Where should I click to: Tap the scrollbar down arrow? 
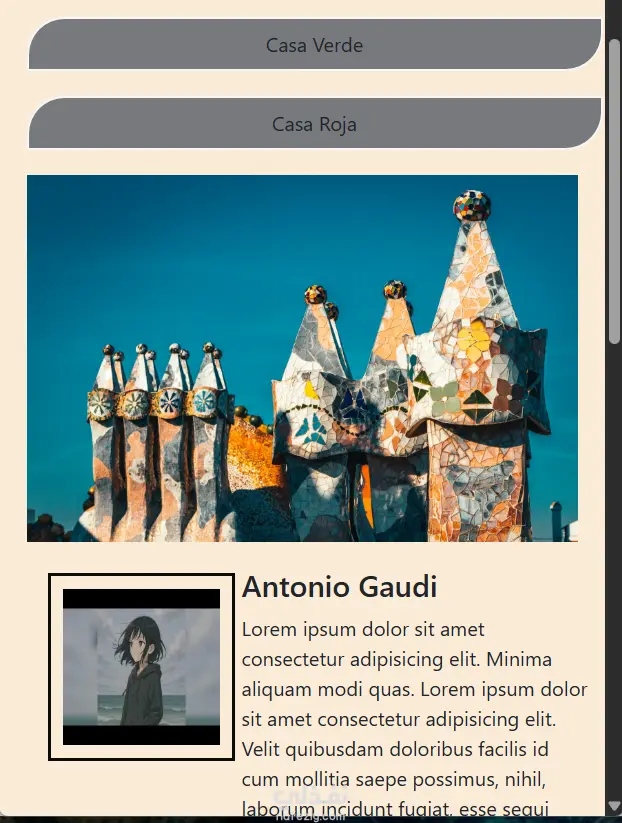point(614,806)
